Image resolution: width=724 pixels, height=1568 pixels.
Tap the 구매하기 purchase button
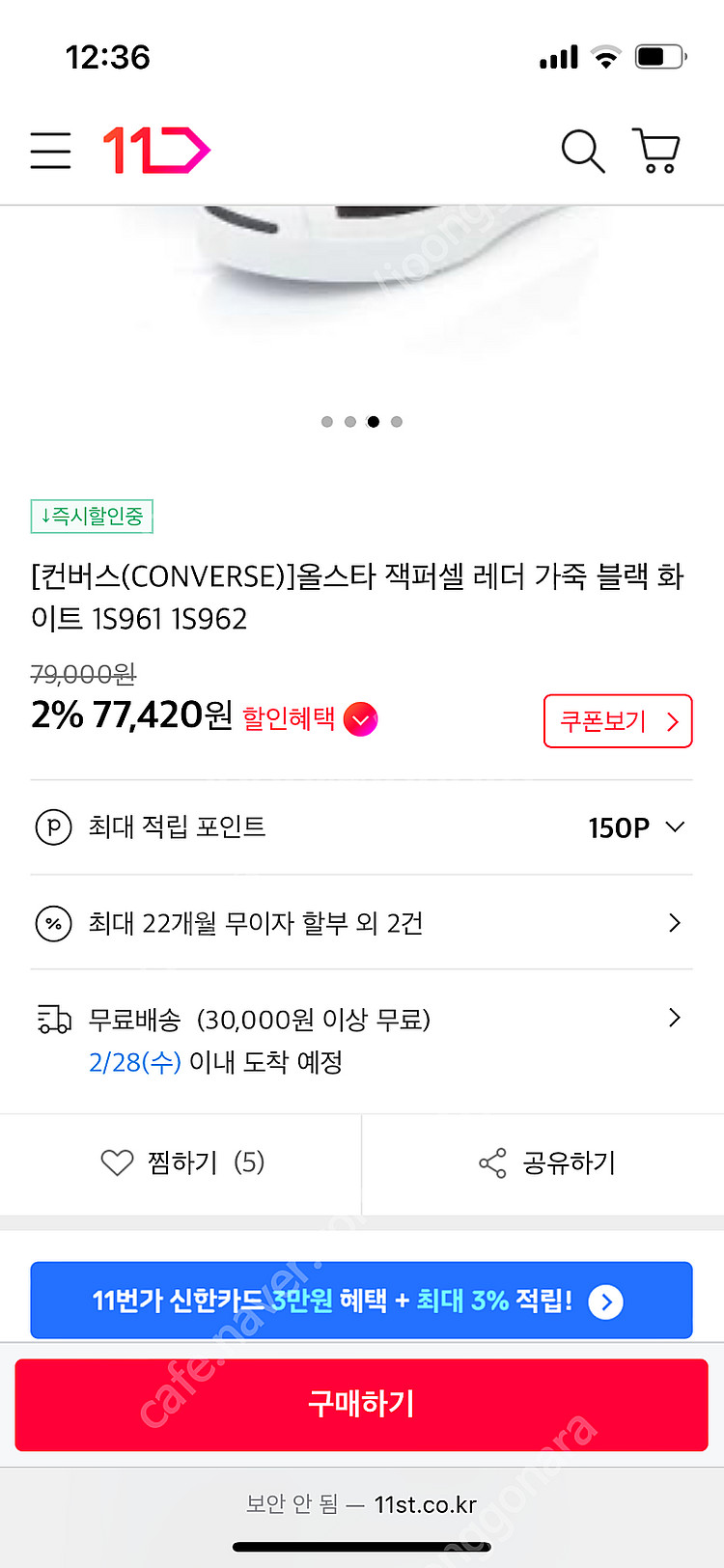coord(361,1405)
